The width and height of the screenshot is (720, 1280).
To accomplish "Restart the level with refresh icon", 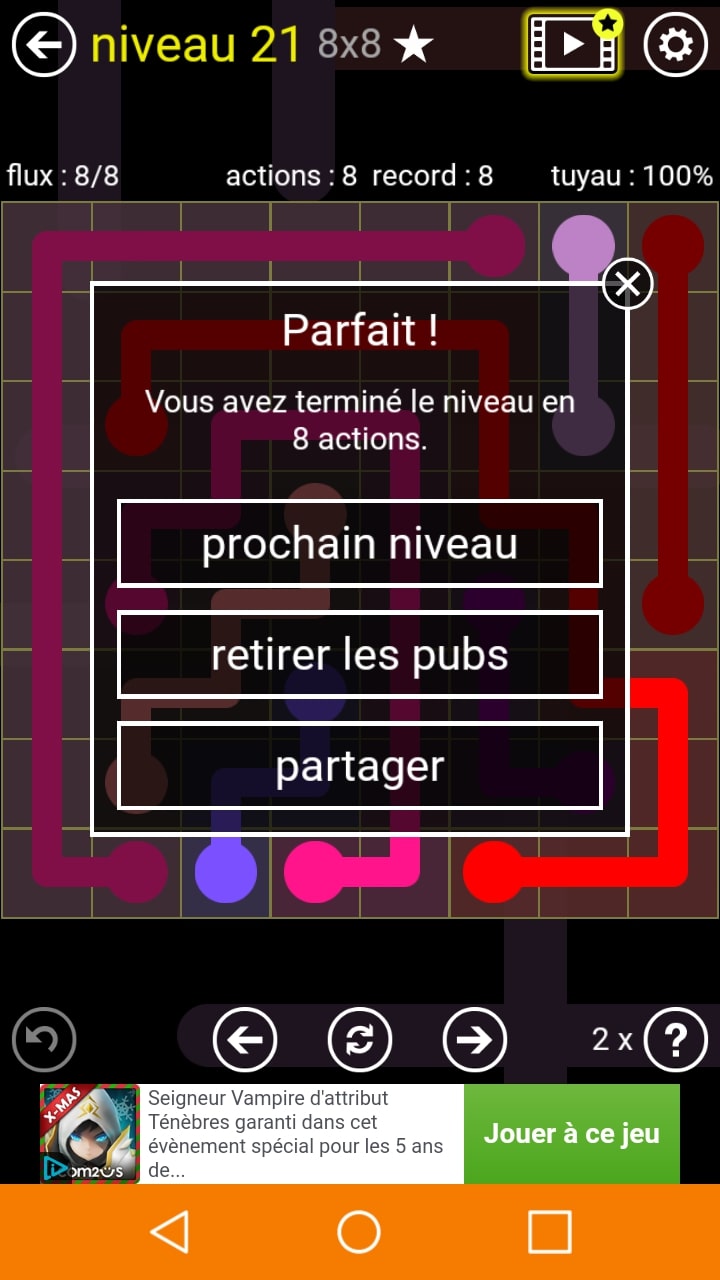I will point(360,1040).
